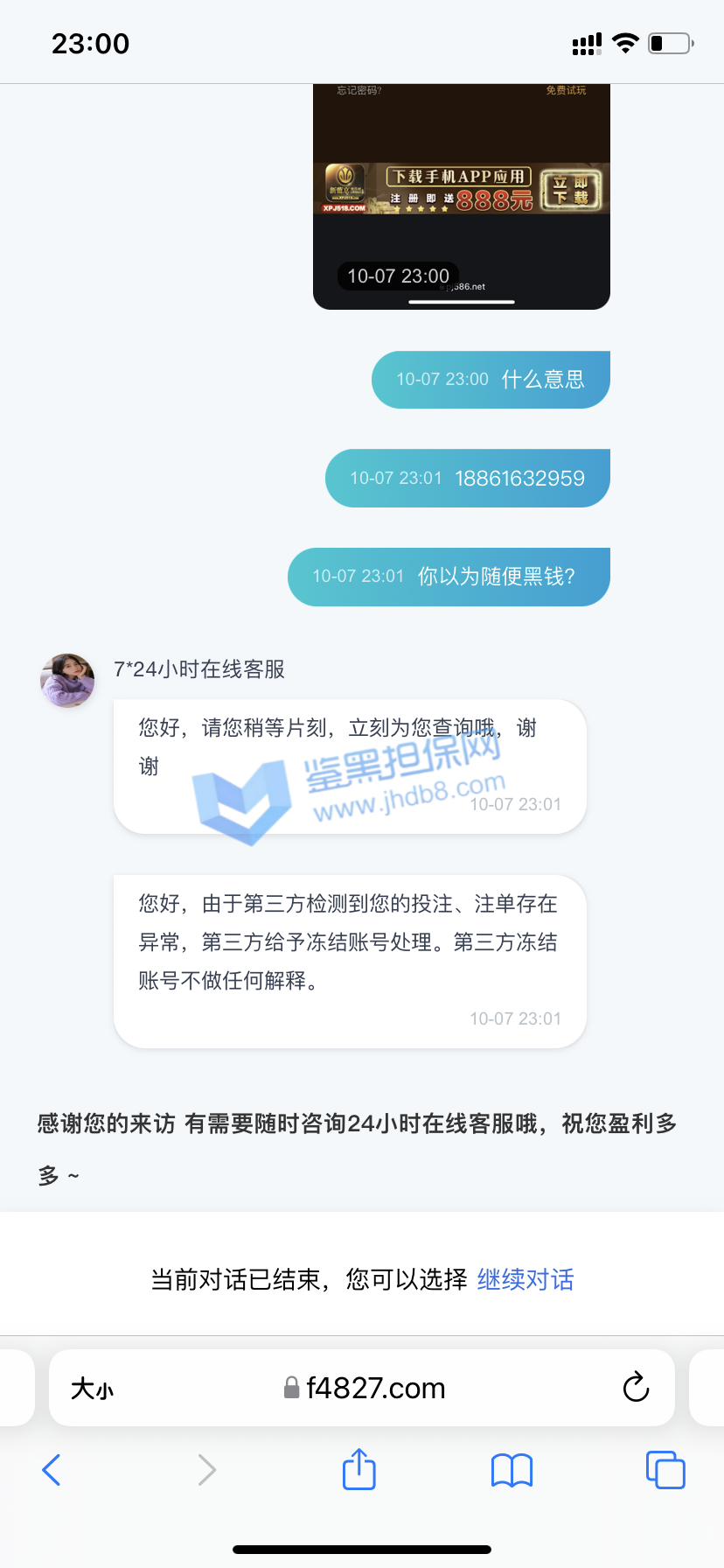Show all open browser tabs
The height and width of the screenshot is (1568, 724).
(665, 1470)
